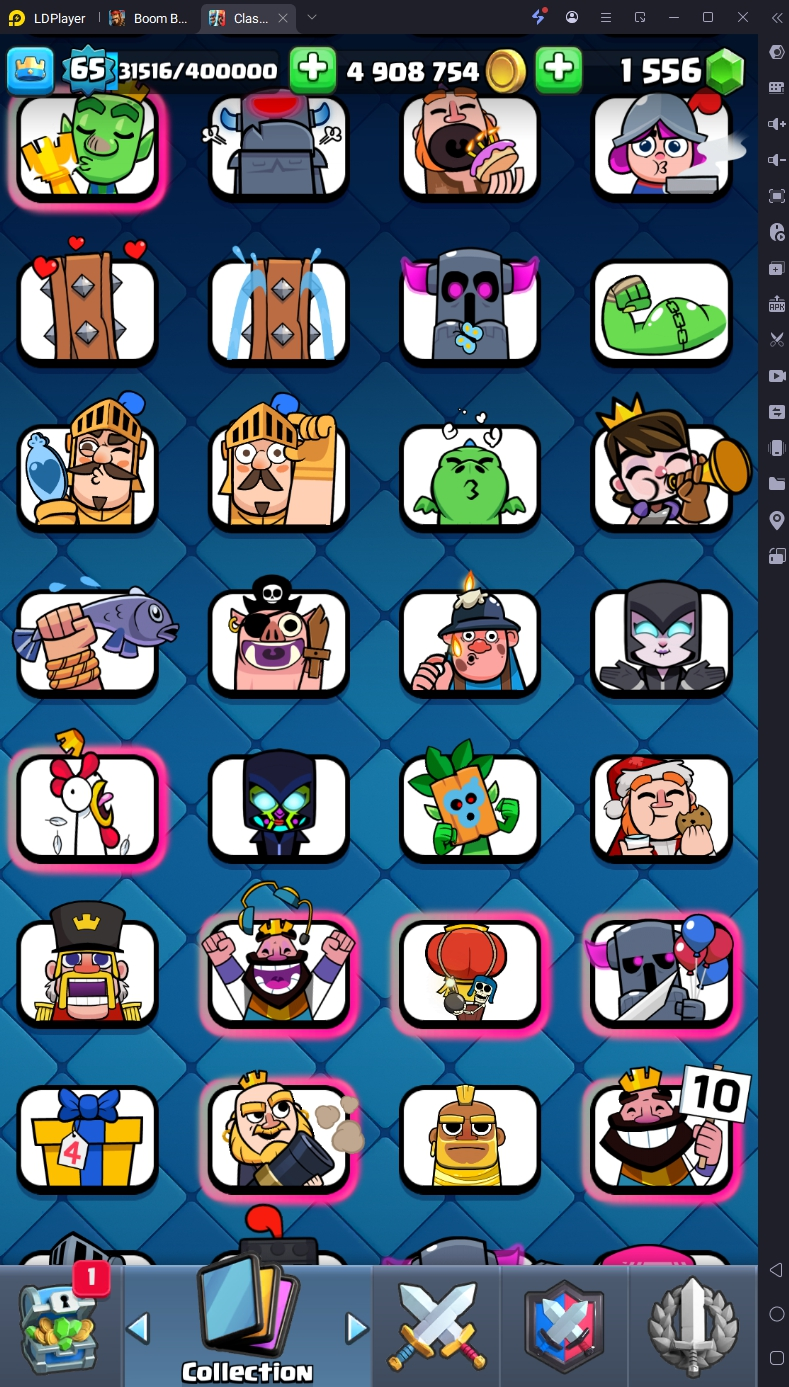Screen dimensions: 789x1387
Task: Tap the green plus beside the experience bar
Action: pyautogui.click(x=312, y=69)
